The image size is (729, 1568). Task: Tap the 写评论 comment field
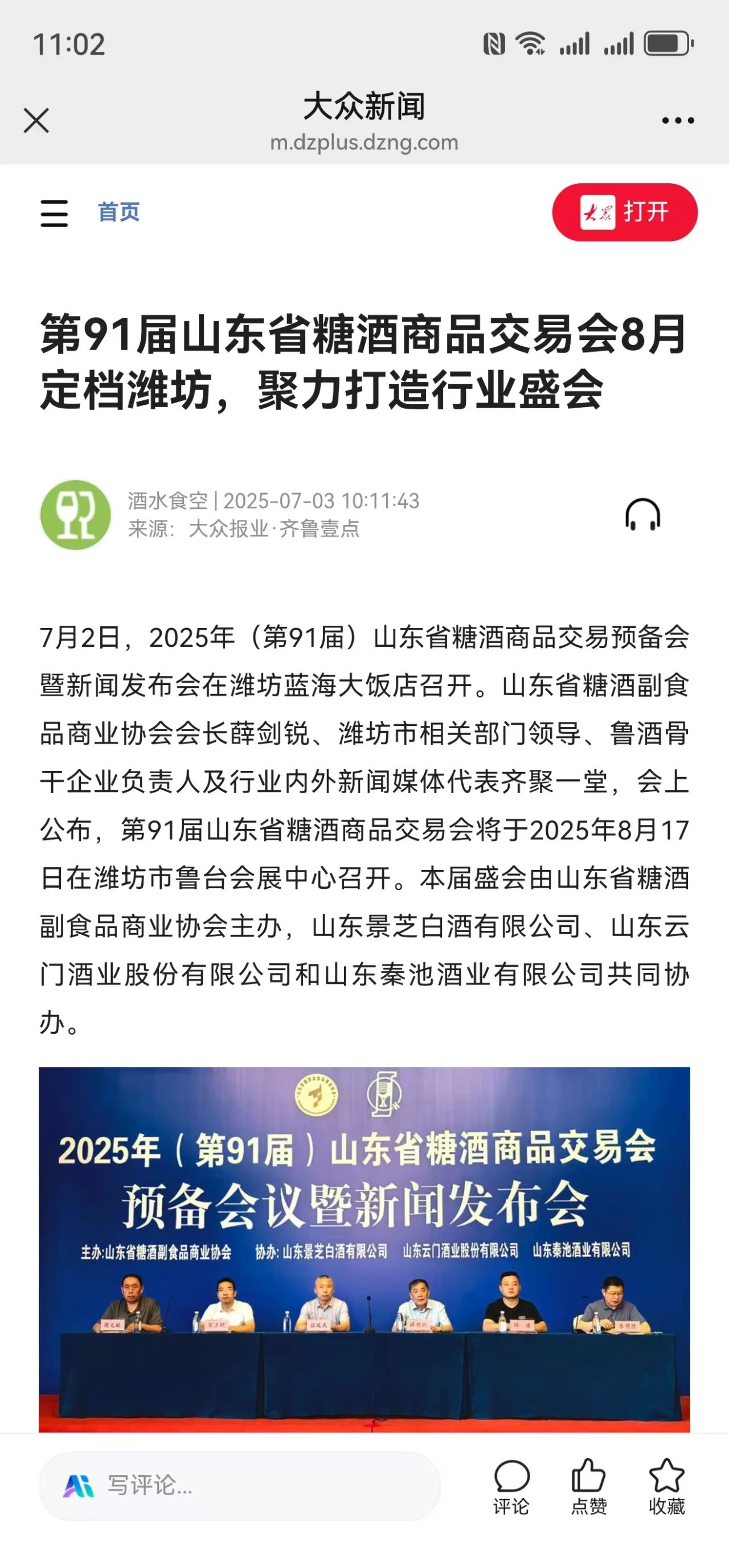[x=240, y=1485]
